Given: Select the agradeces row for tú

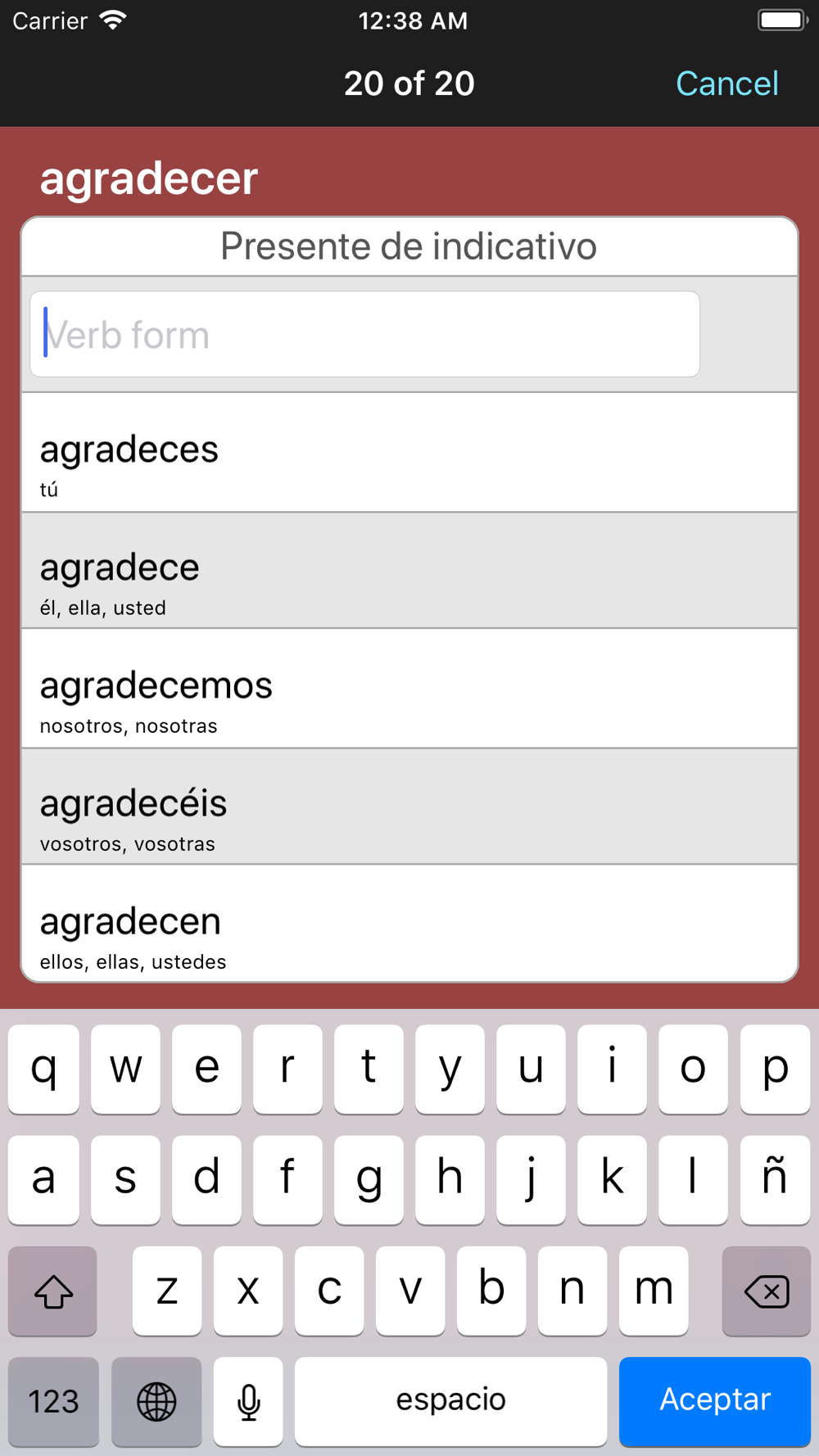Looking at the screenshot, I should pos(409,453).
